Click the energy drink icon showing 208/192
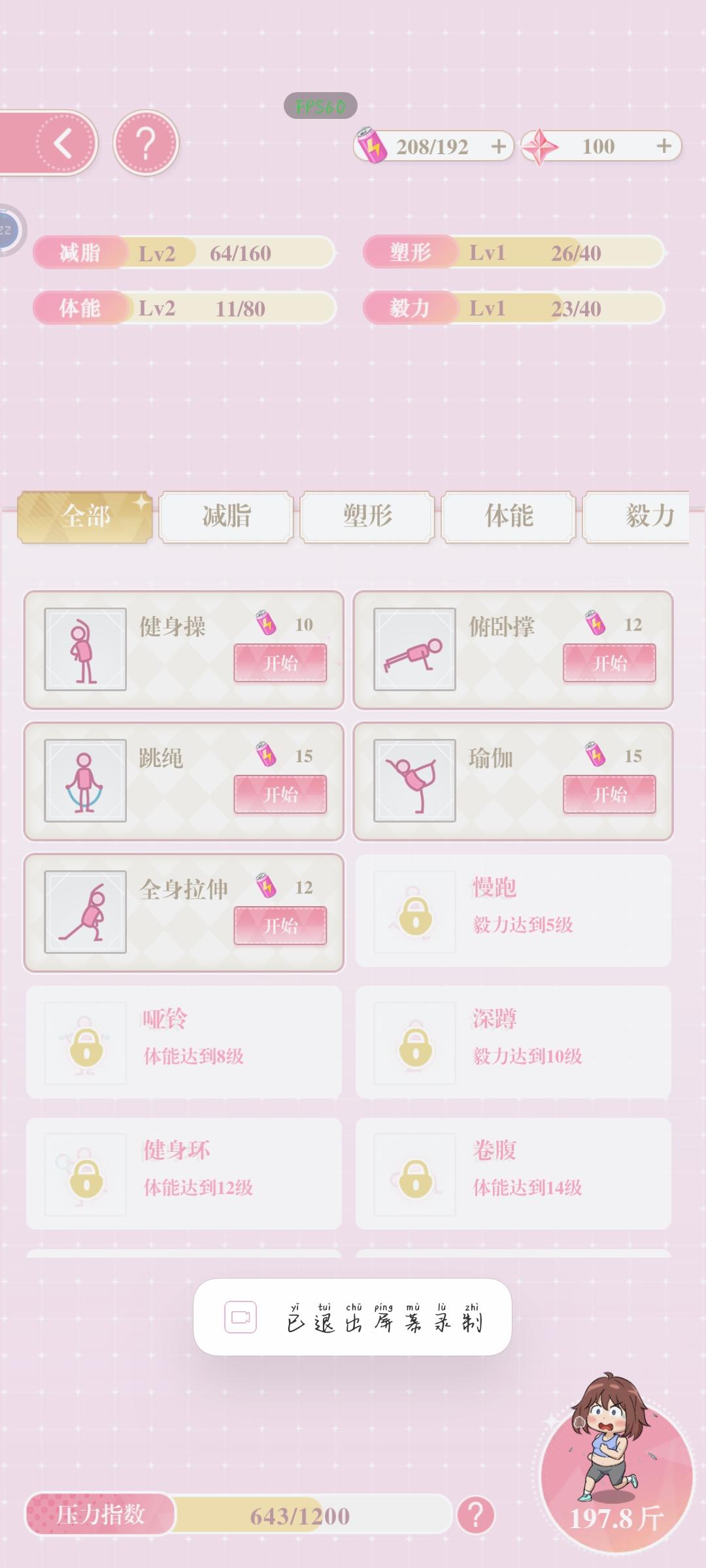Image resolution: width=706 pixels, height=1568 pixels. point(373,146)
